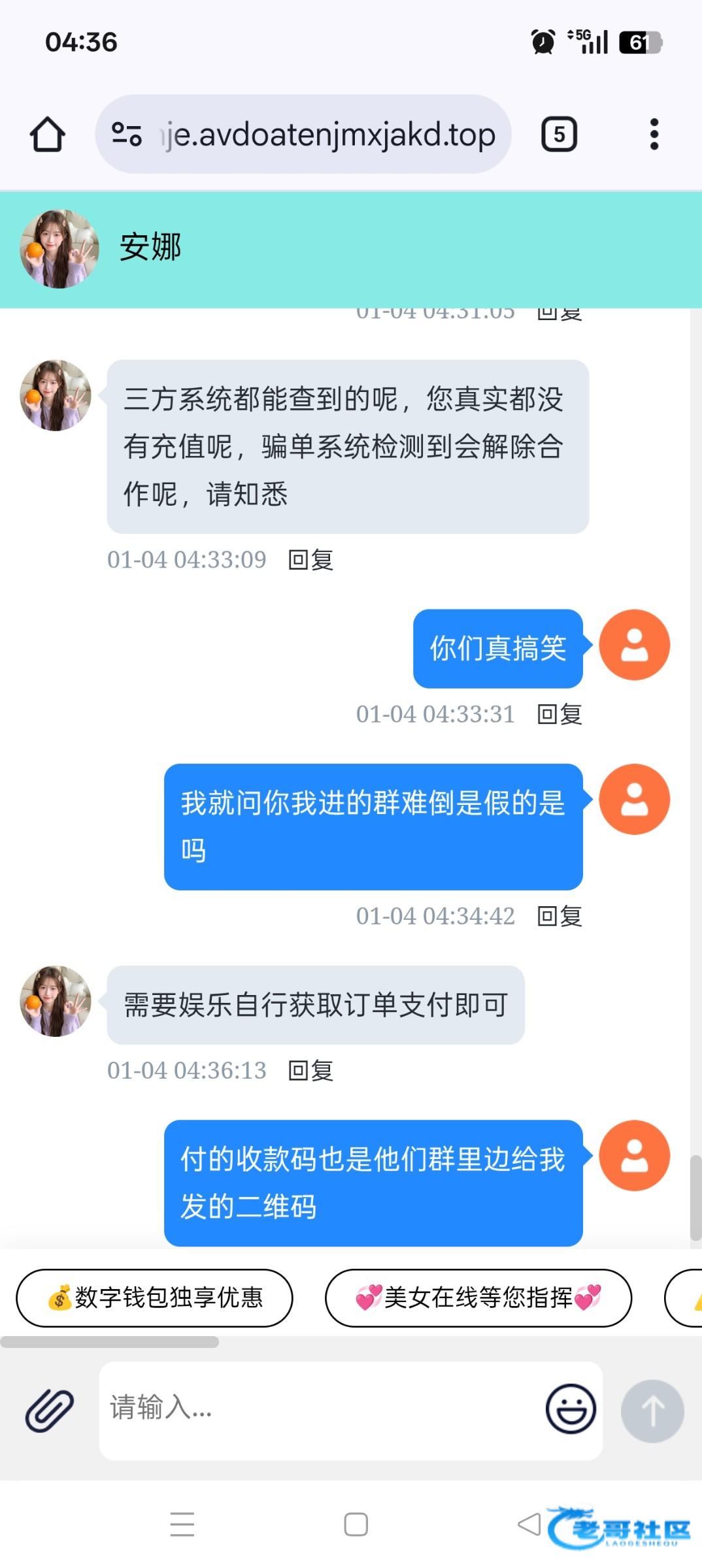Screen dimensions: 702x1568
Task: Select the 数字钱包独享优惠 quick chip
Action: tap(154, 1298)
